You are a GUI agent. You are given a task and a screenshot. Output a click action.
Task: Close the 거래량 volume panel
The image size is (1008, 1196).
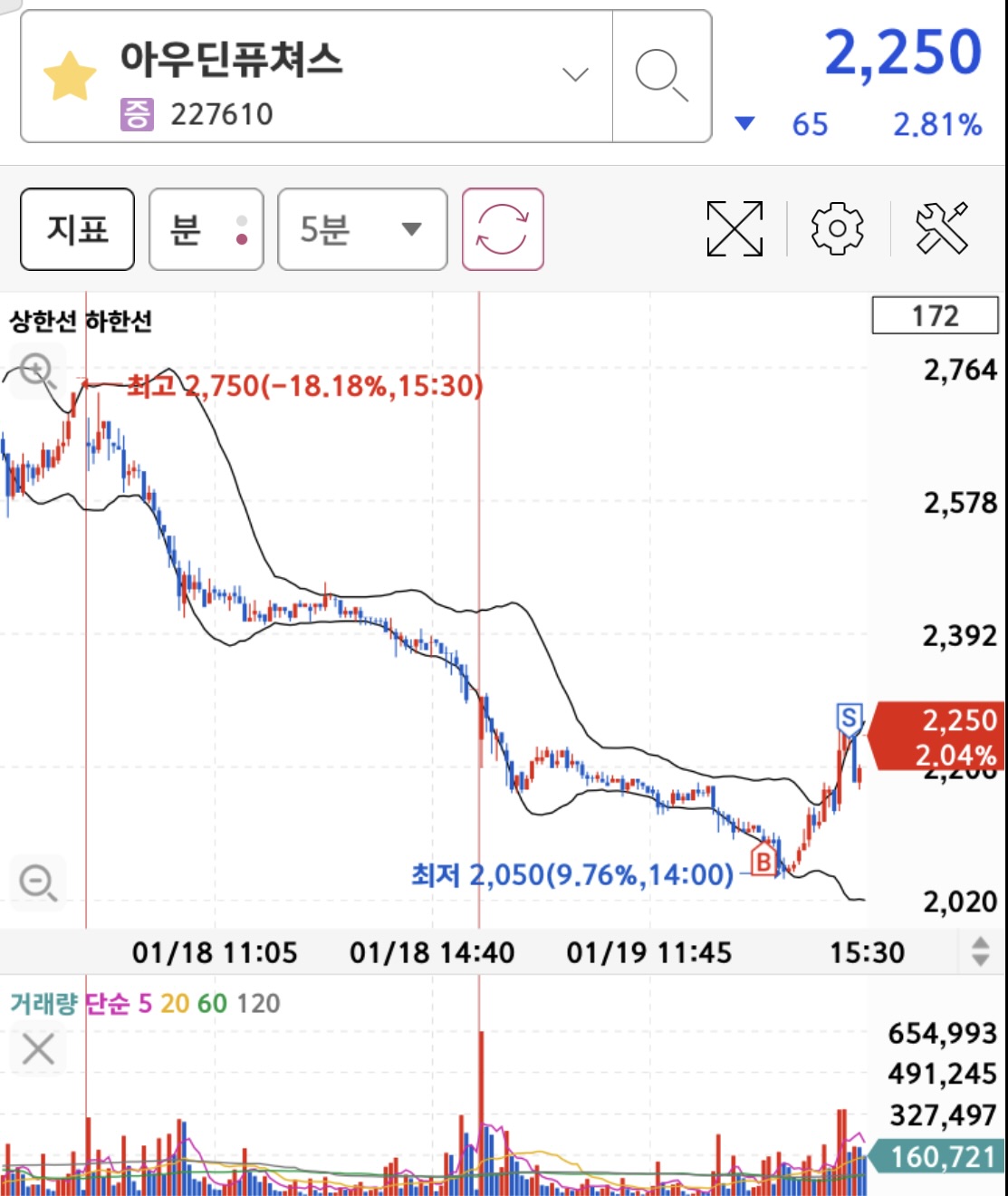38,1050
